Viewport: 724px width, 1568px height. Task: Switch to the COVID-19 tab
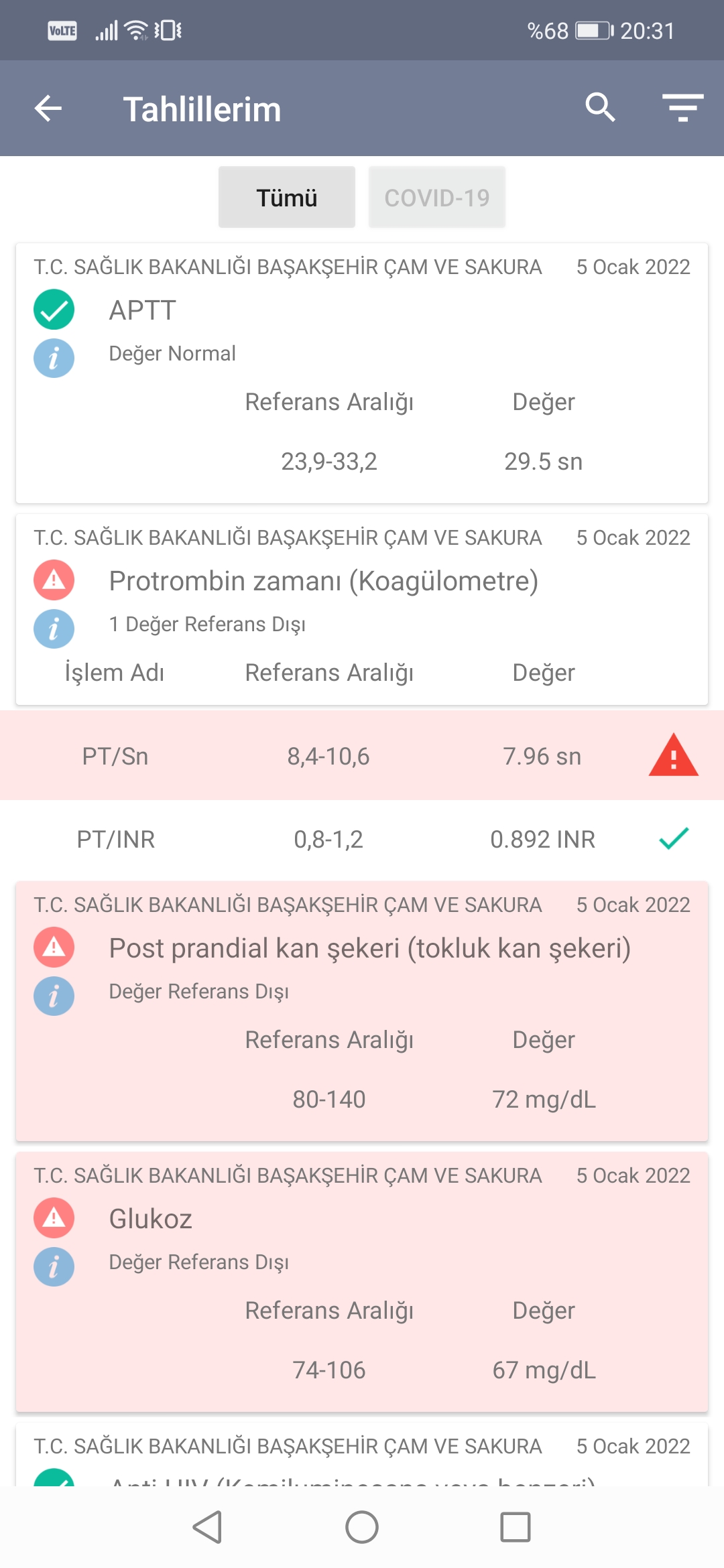click(x=437, y=198)
